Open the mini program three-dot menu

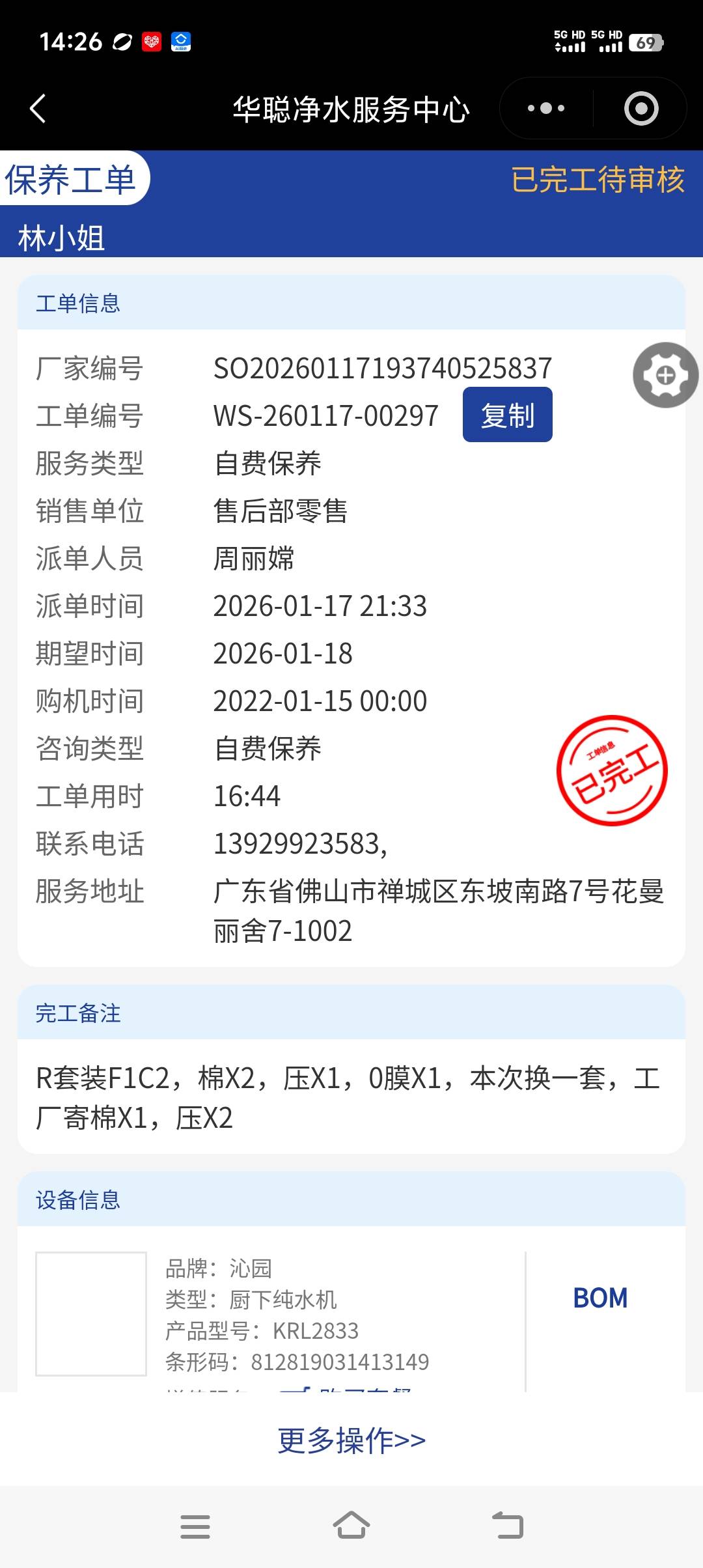tap(546, 109)
